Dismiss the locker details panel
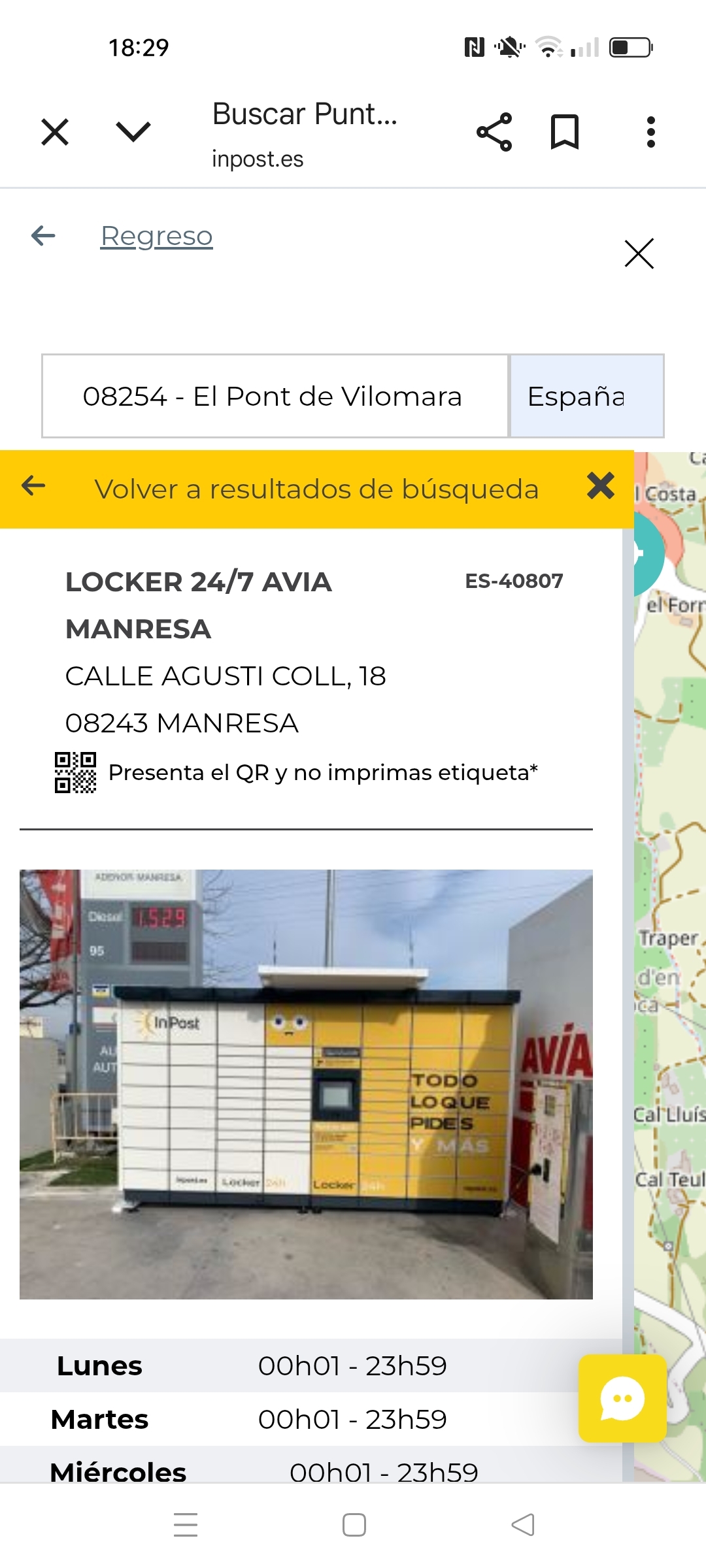 (600, 486)
